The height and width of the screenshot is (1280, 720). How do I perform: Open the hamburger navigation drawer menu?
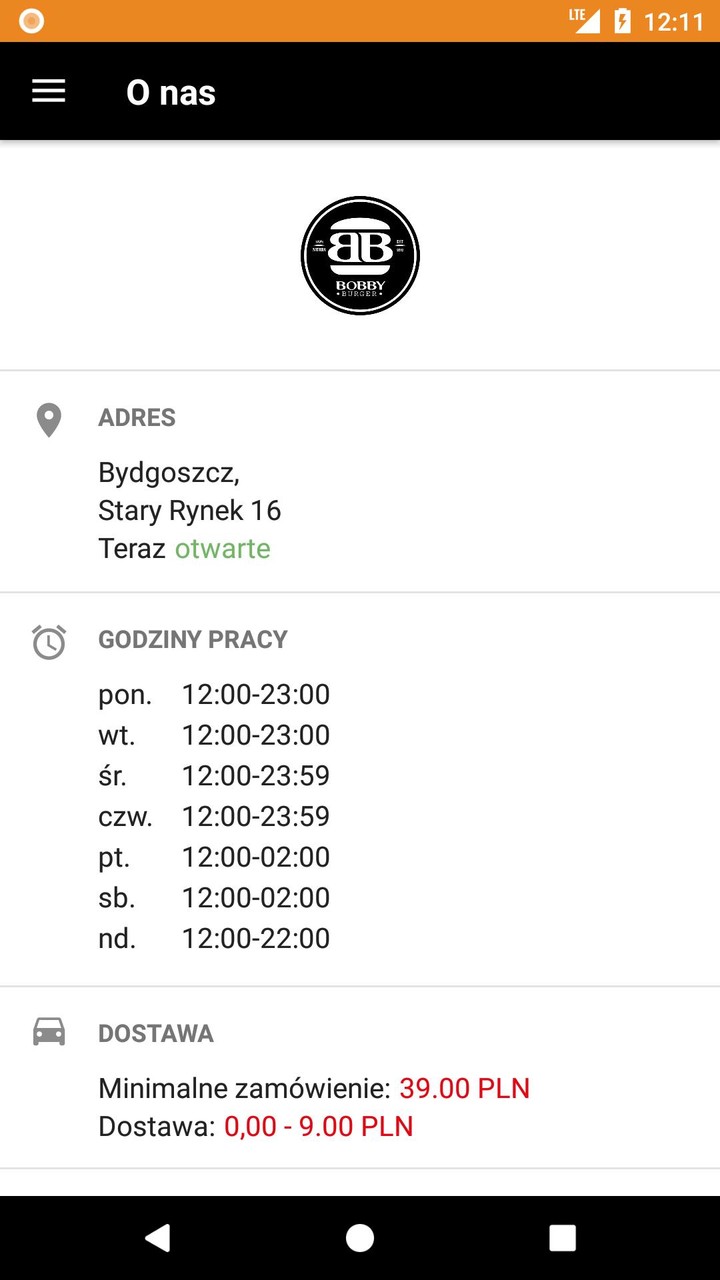(48, 91)
